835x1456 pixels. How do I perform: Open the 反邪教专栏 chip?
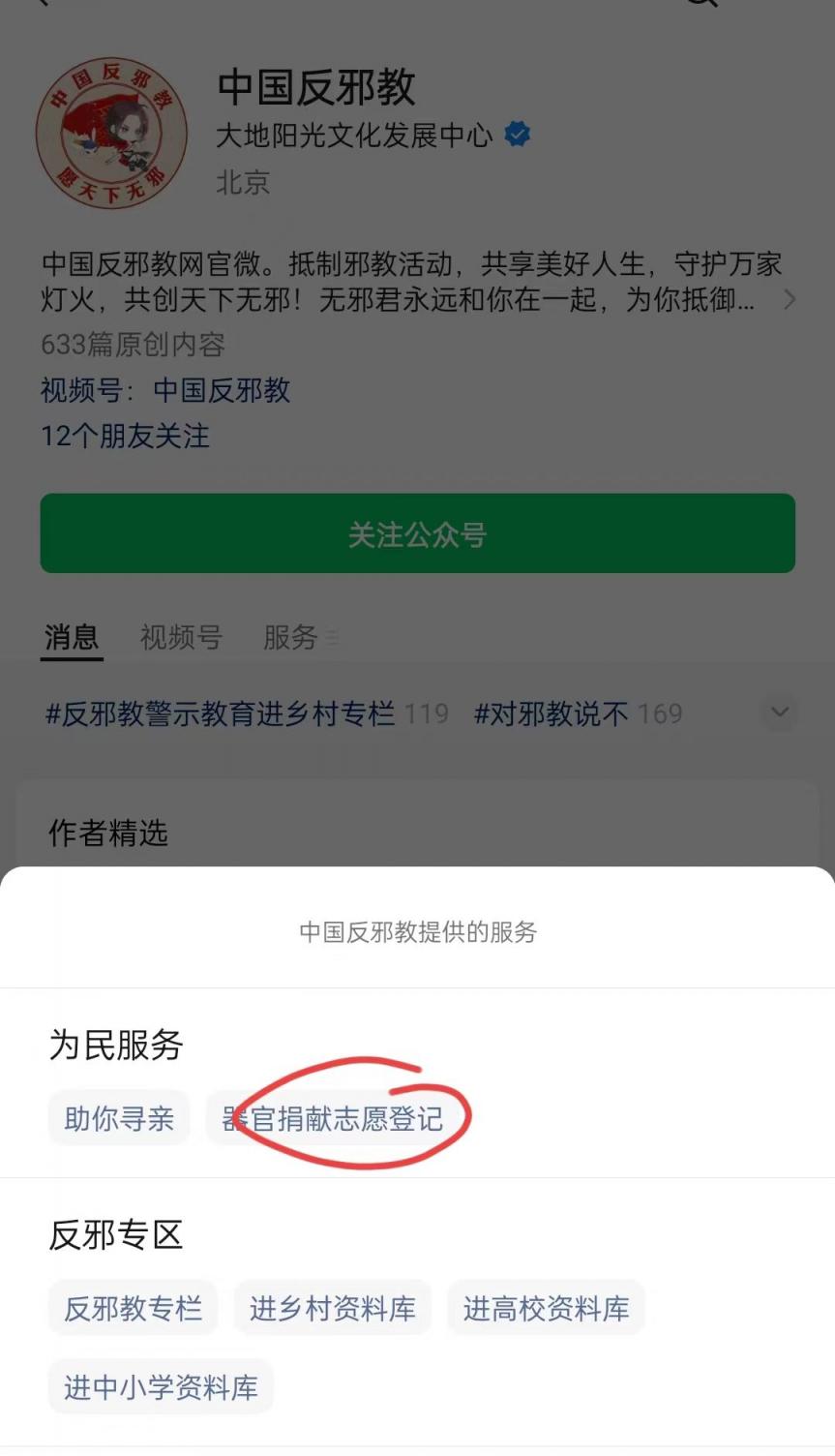point(133,1309)
